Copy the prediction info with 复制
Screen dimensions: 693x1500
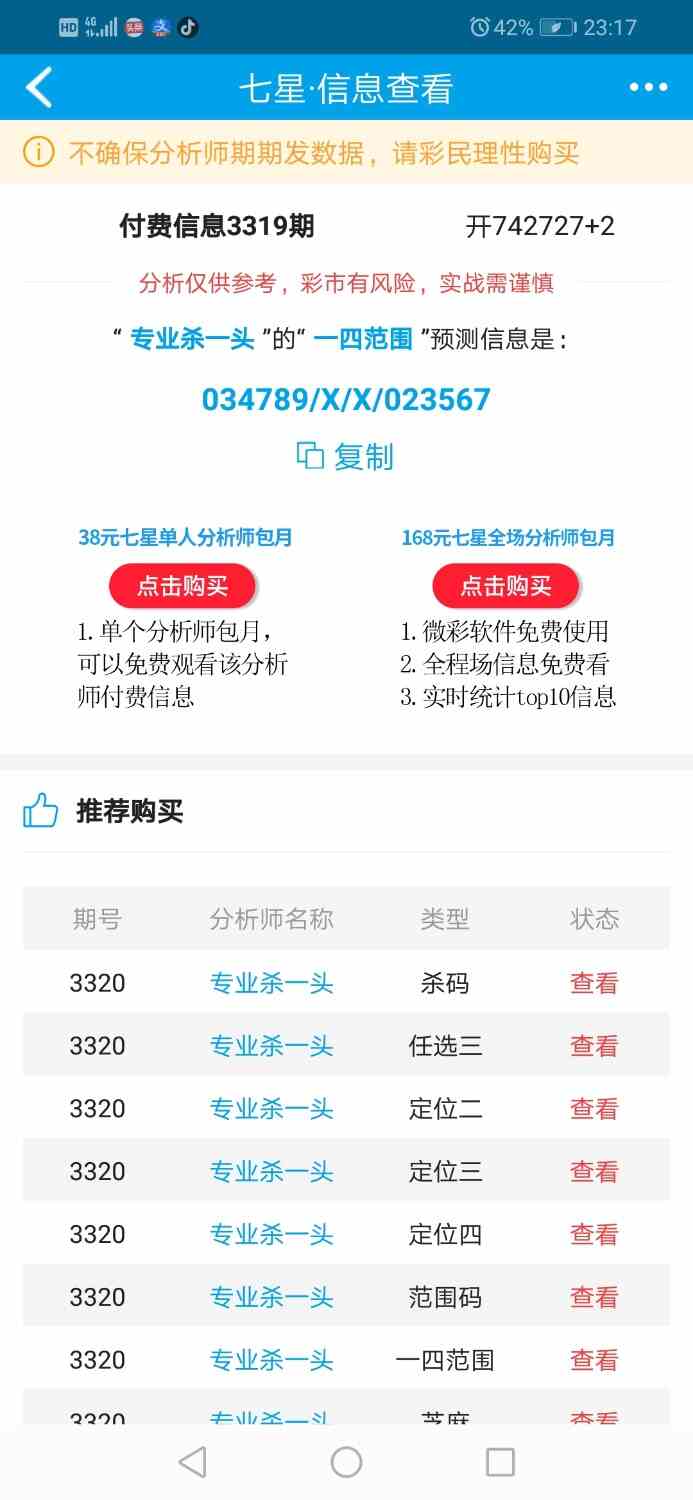346,457
